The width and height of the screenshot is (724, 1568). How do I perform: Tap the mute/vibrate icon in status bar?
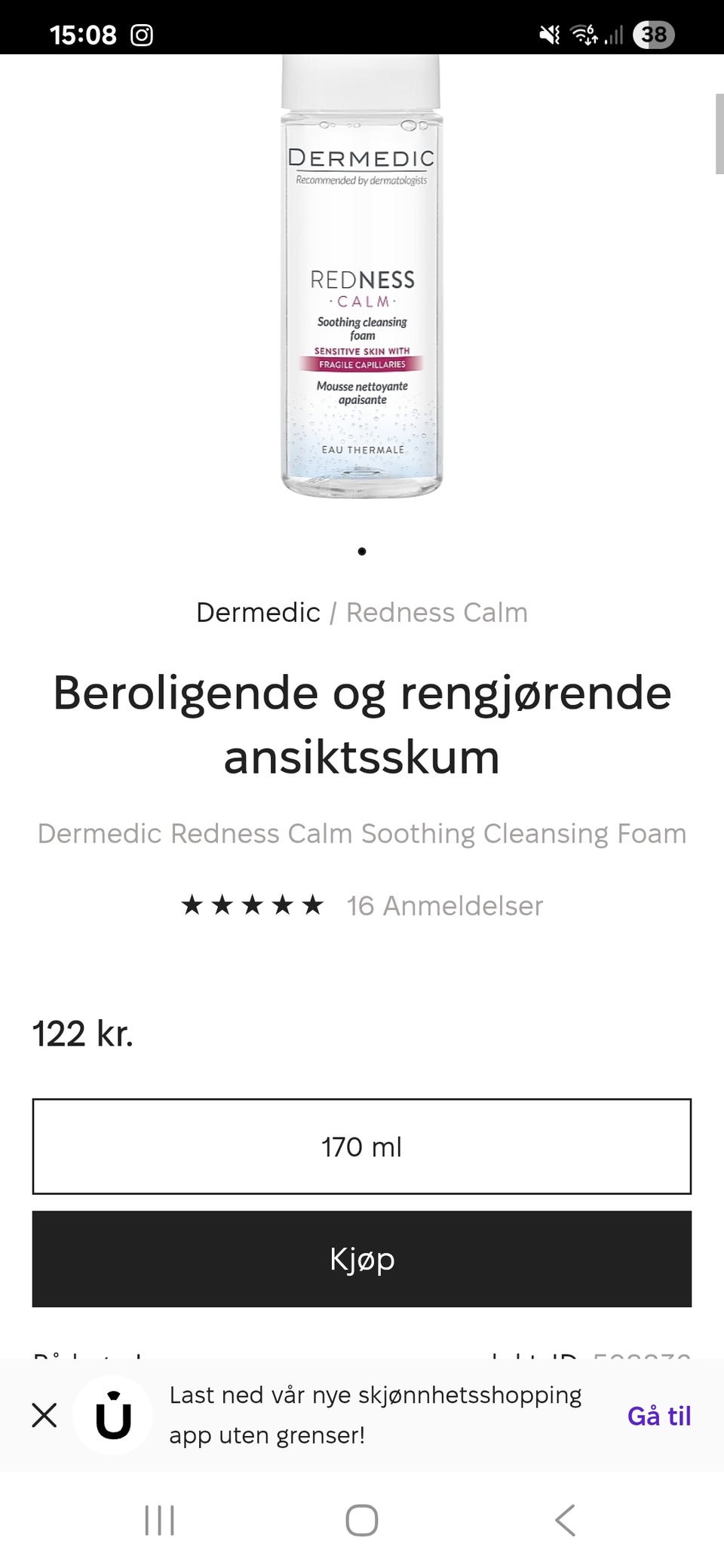tap(549, 34)
